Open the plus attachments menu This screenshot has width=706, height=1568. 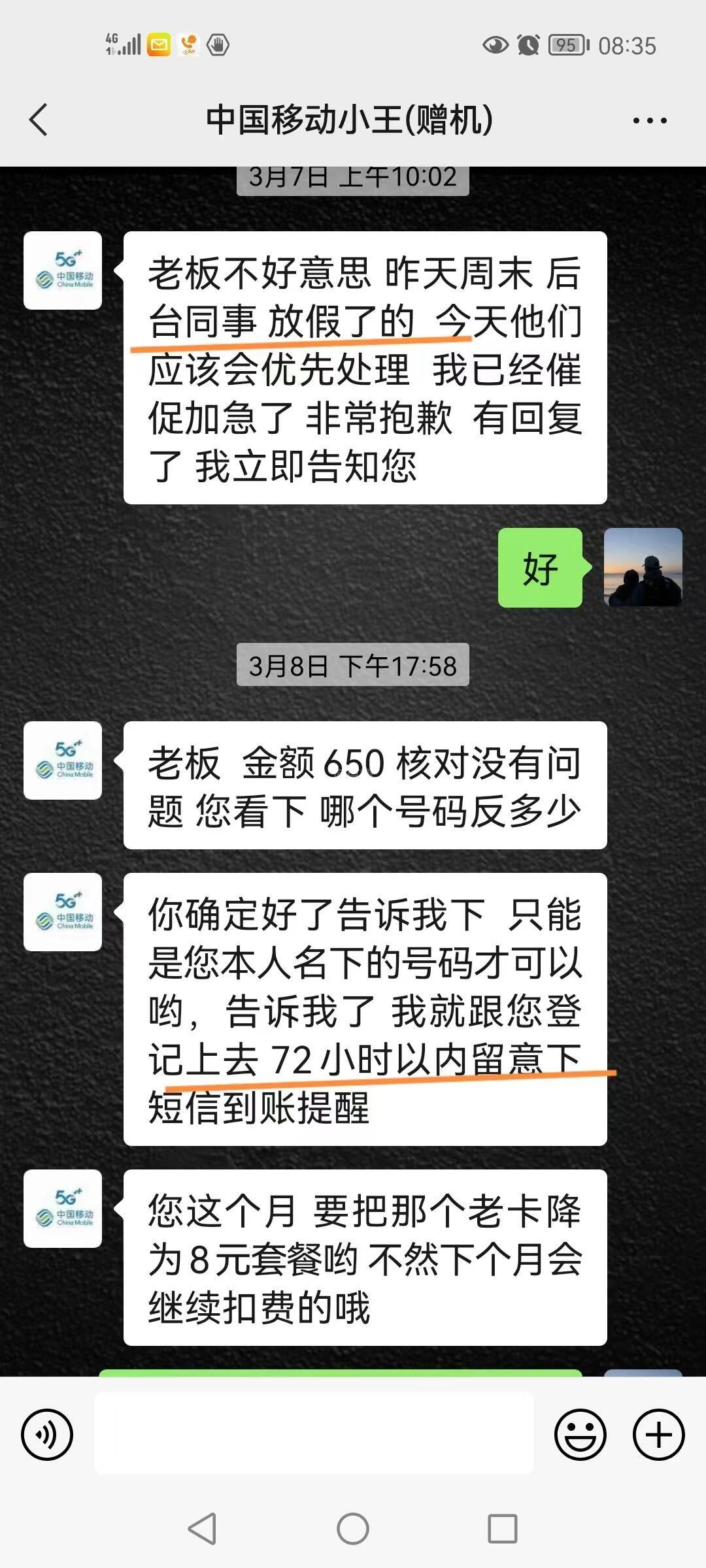point(658,1435)
